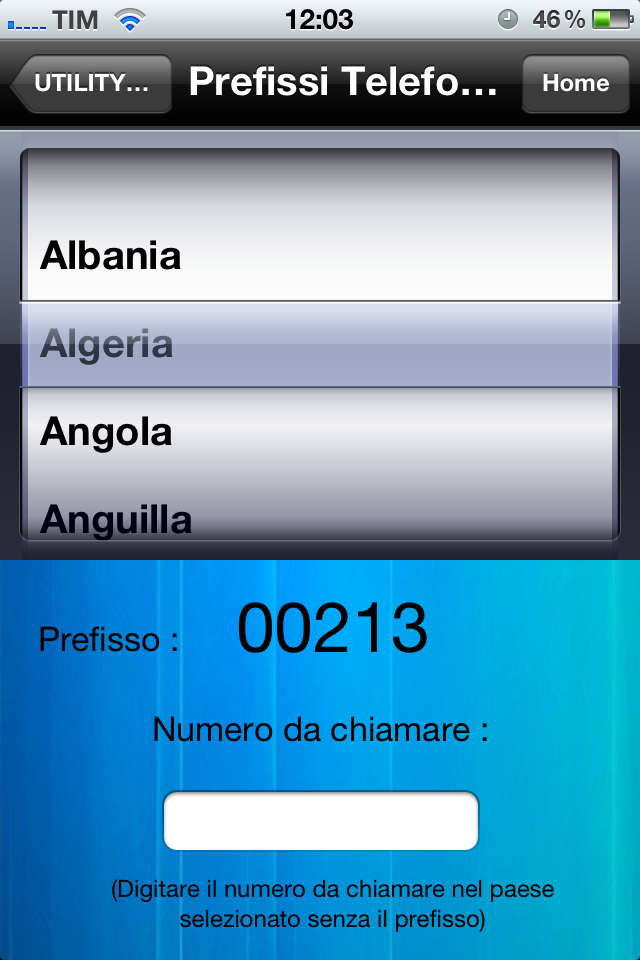Tap the Home button
Screen dimensions: 640x960
[575, 84]
